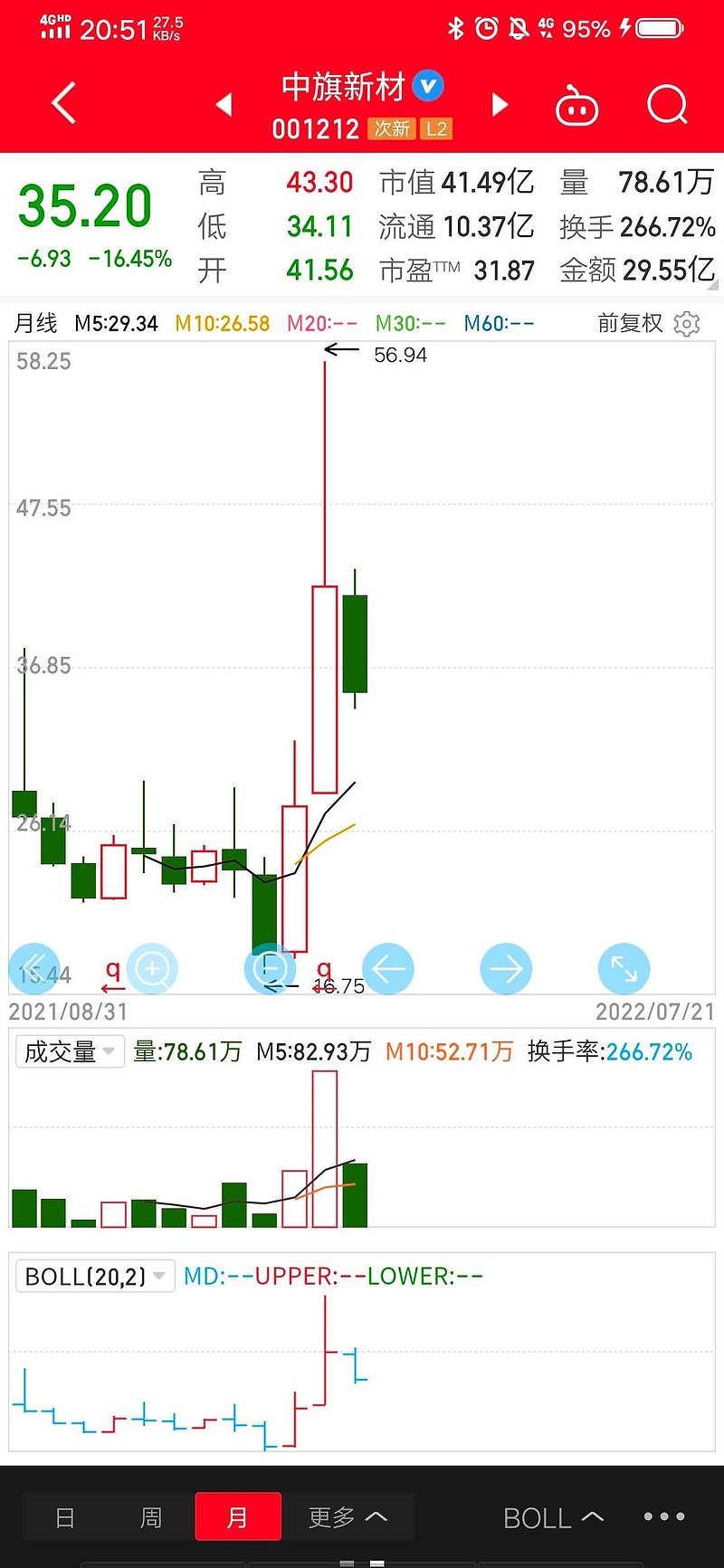Click the more options ellipsis icon bottom right

pyautogui.click(x=663, y=1516)
